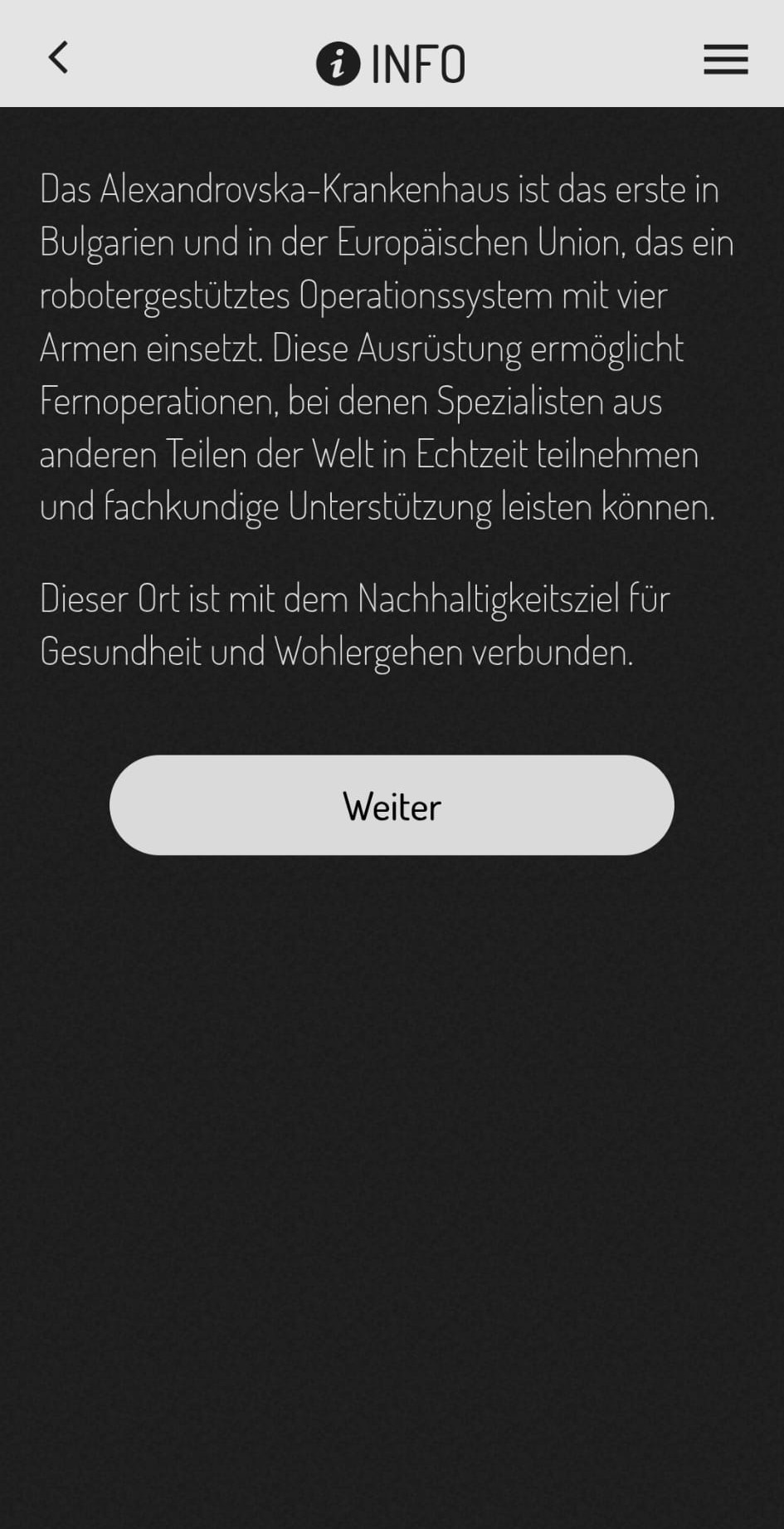
Task: Click the left-pointing chevron icon
Action: pos(57,58)
